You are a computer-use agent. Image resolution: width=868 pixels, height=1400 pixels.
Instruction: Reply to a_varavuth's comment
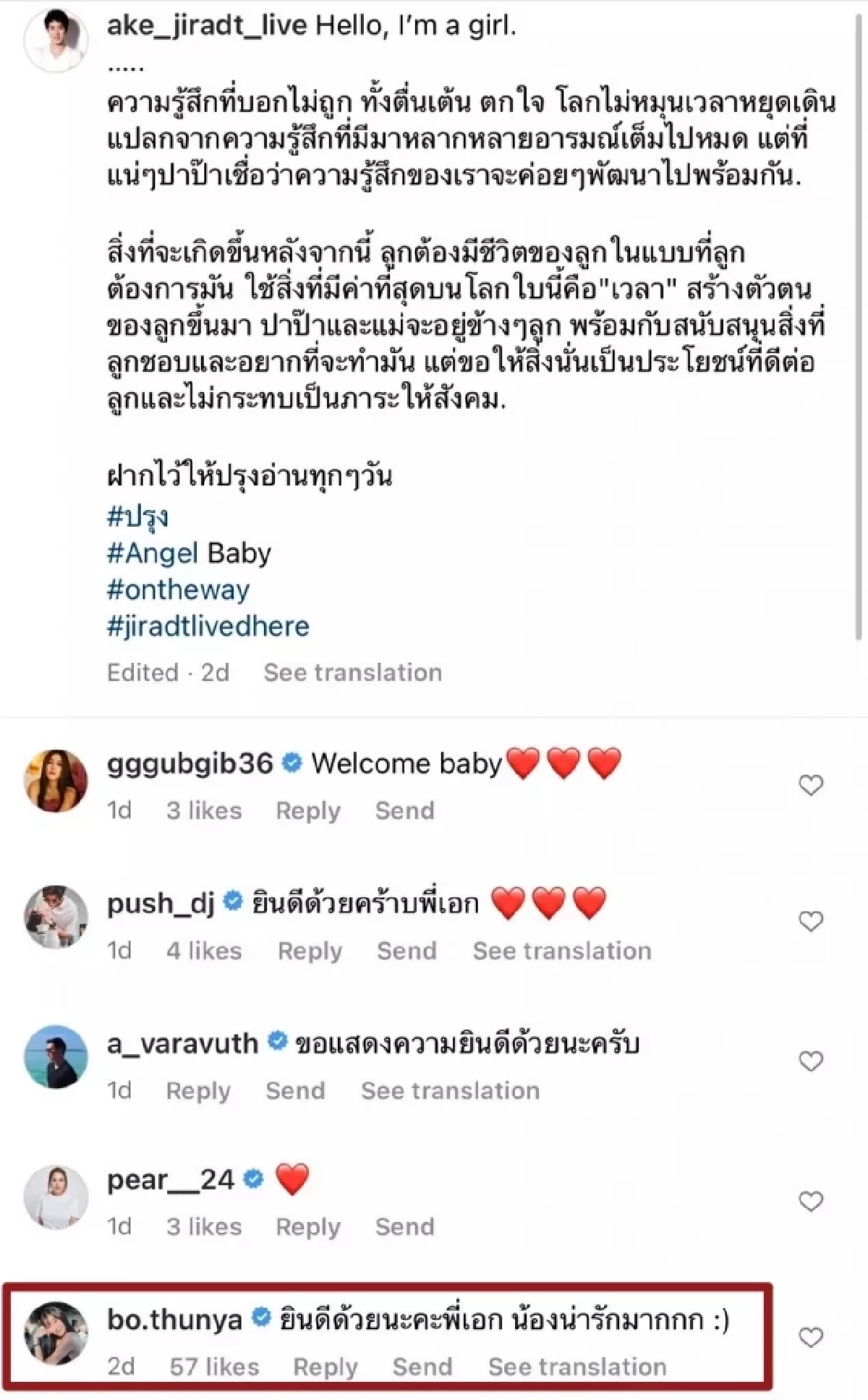click(198, 1091)
